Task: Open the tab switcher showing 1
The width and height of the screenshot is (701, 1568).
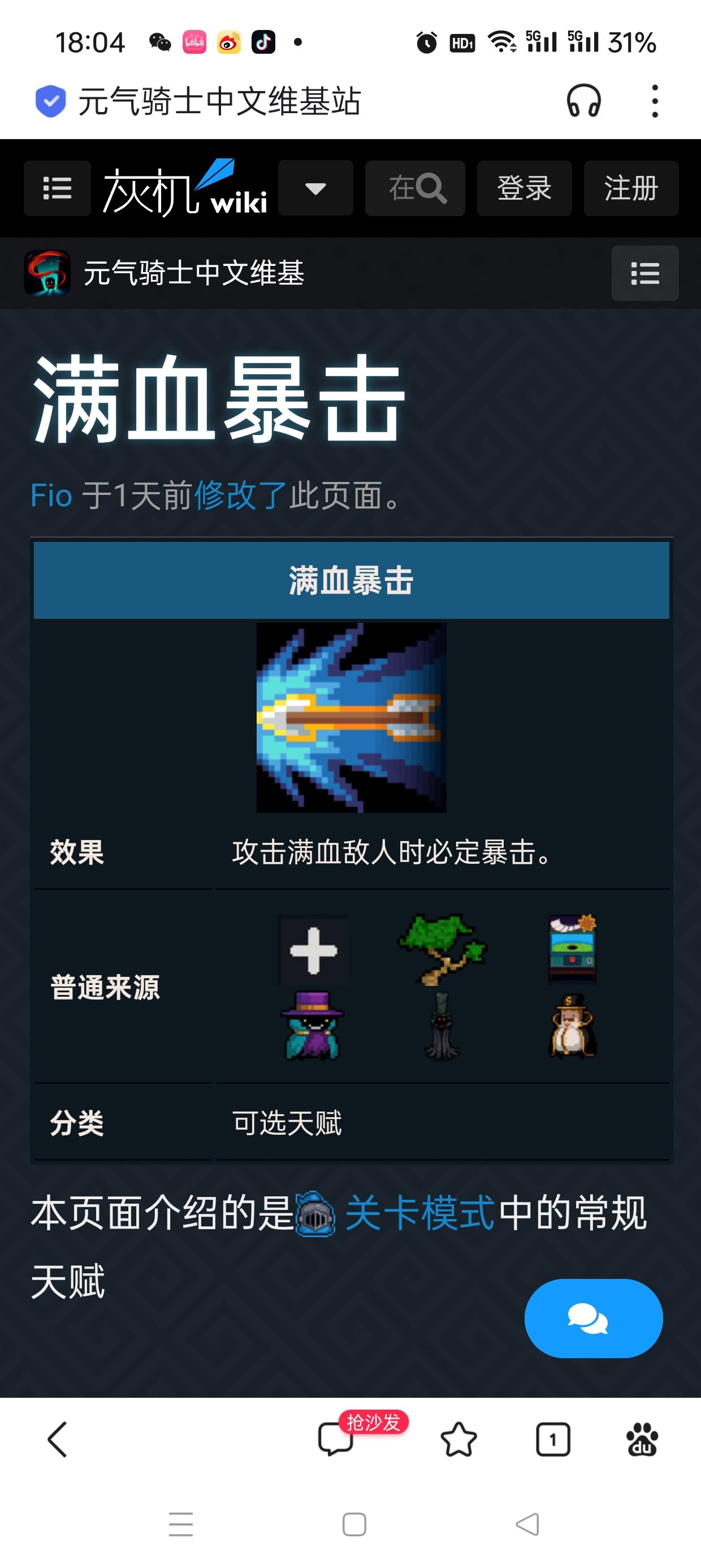Action: pyautogui.click(x=552, y=1441)
